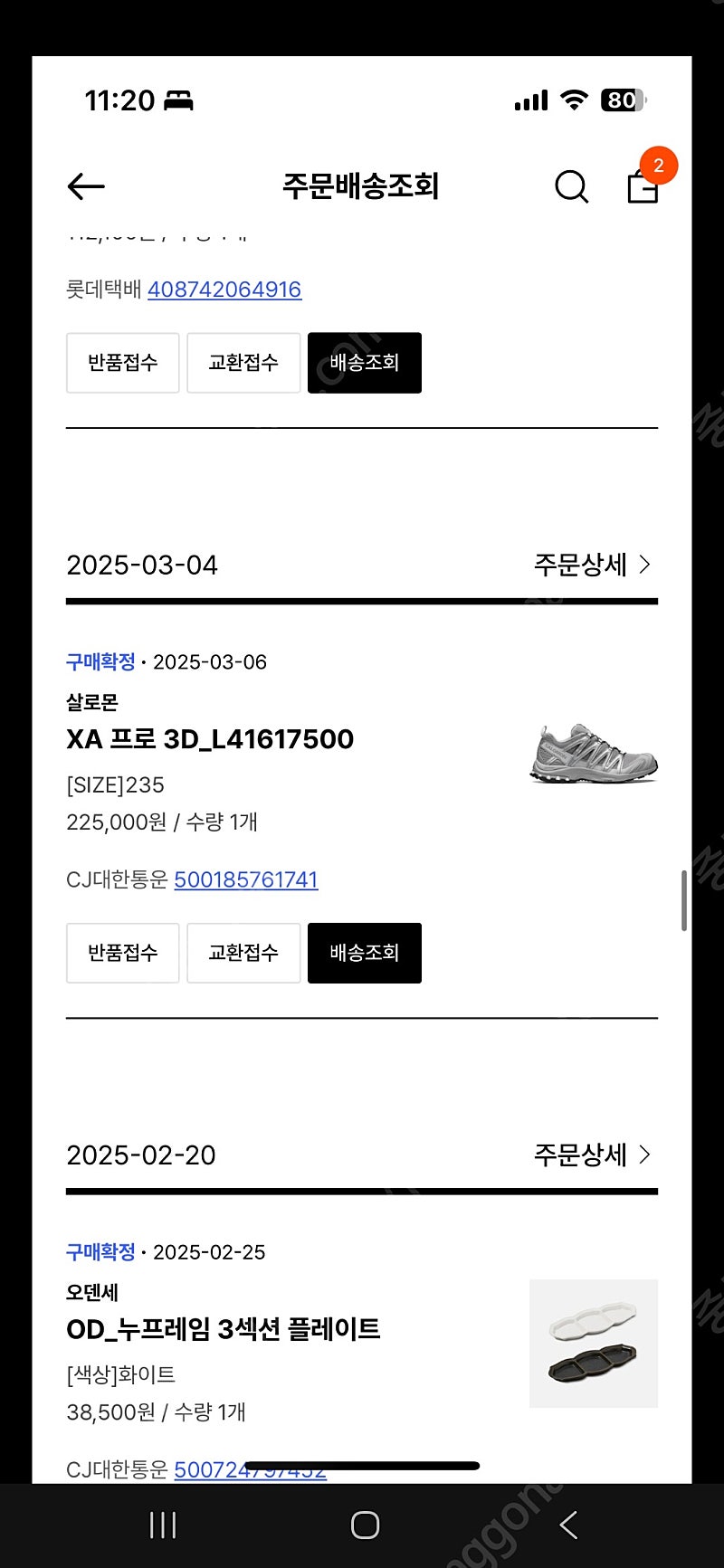Open the system recent apps button
The height and width of the screenshot is (1568, 724).
click(163, 1525)
